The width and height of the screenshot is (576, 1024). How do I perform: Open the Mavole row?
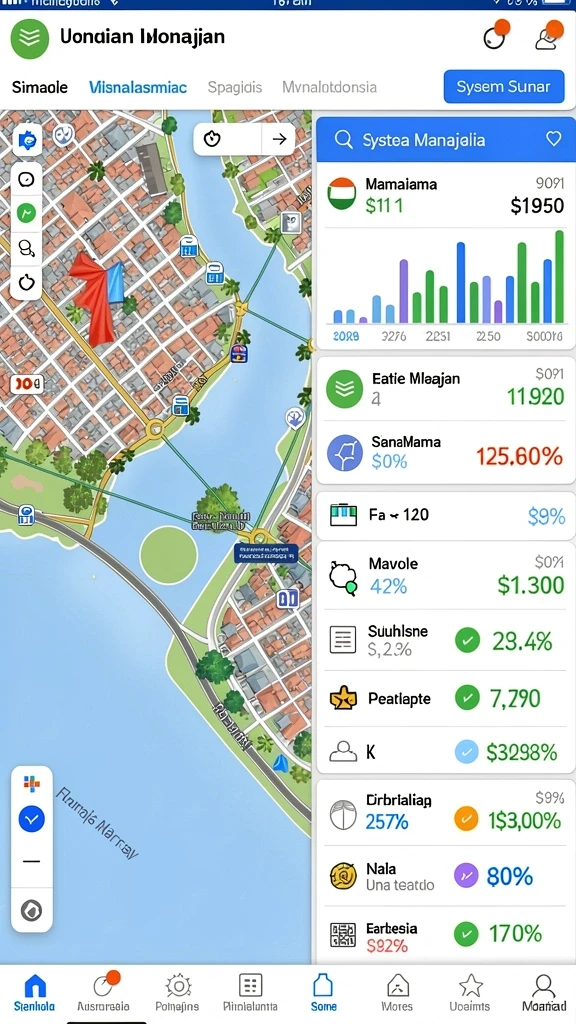pos(445,575)
